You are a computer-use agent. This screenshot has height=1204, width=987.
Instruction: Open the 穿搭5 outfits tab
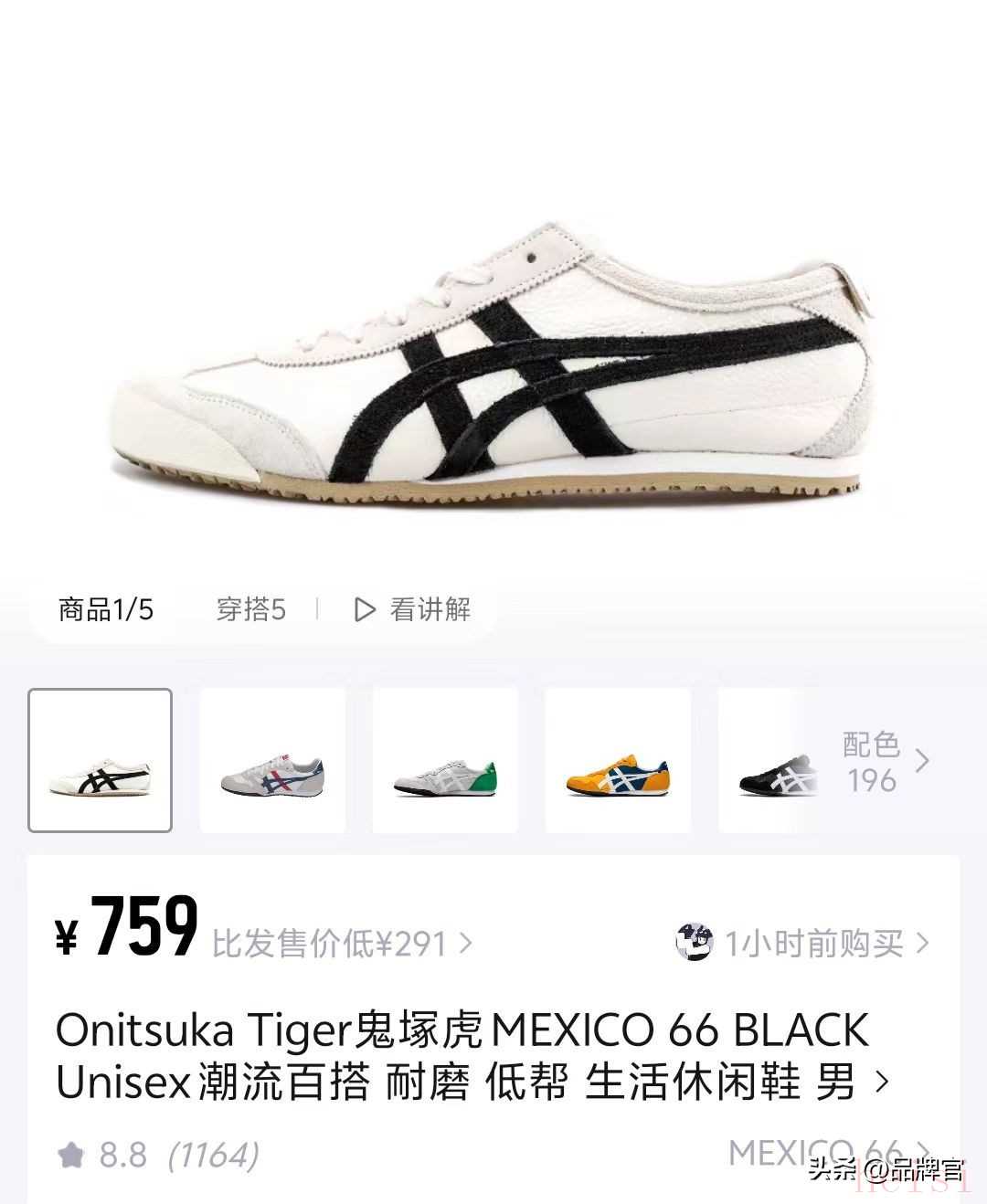[251, 608]
